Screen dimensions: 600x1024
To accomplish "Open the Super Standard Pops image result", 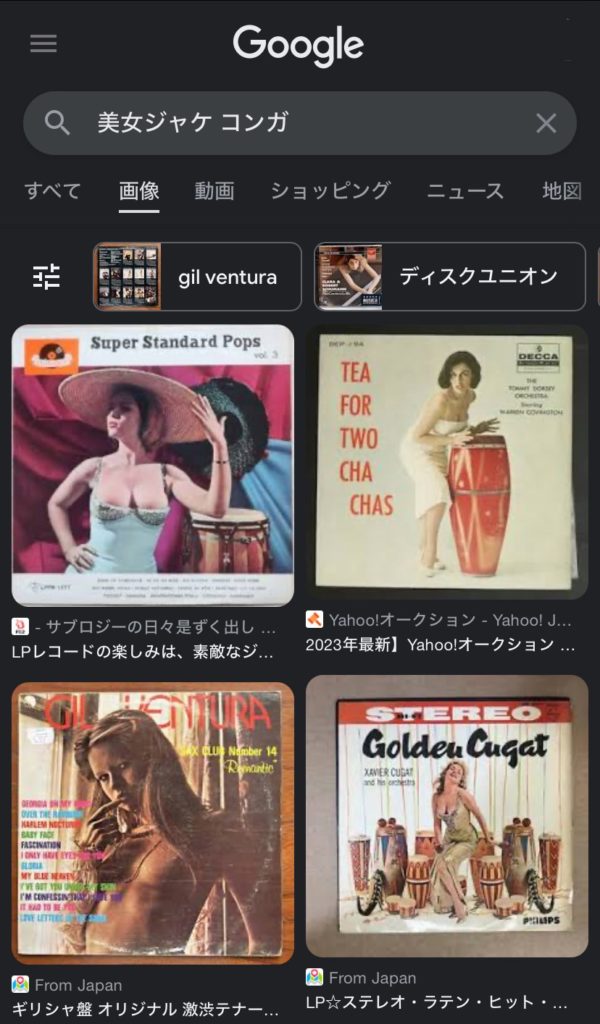I will [153, 465].
